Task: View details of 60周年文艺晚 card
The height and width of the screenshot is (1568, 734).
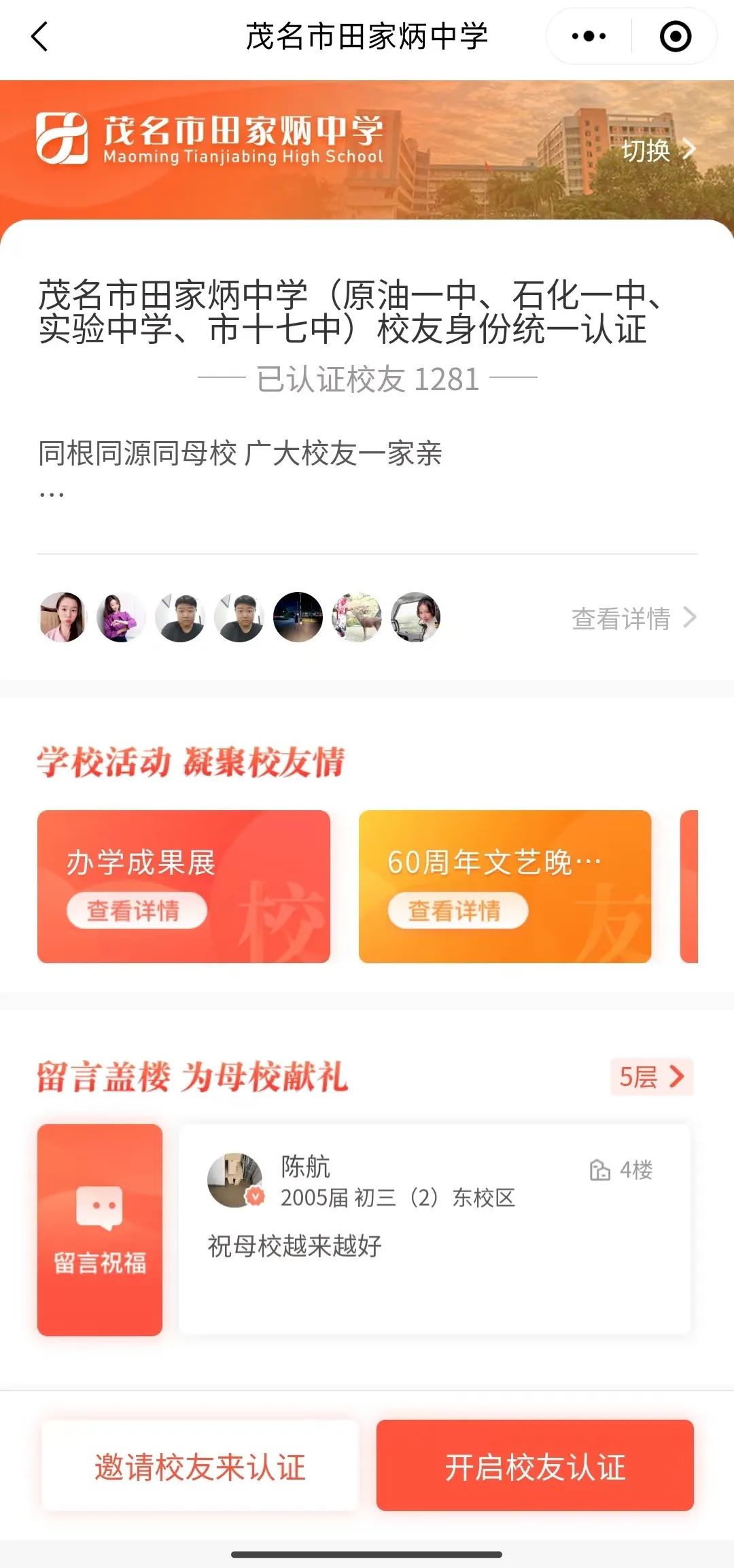Action: click(x=457, y=910)
